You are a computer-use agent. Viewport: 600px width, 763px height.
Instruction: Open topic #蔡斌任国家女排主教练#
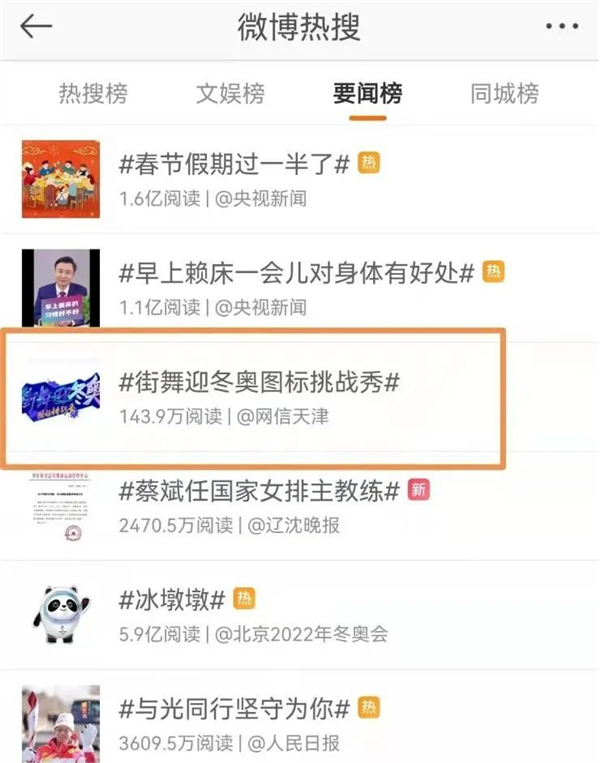point(259,490)
